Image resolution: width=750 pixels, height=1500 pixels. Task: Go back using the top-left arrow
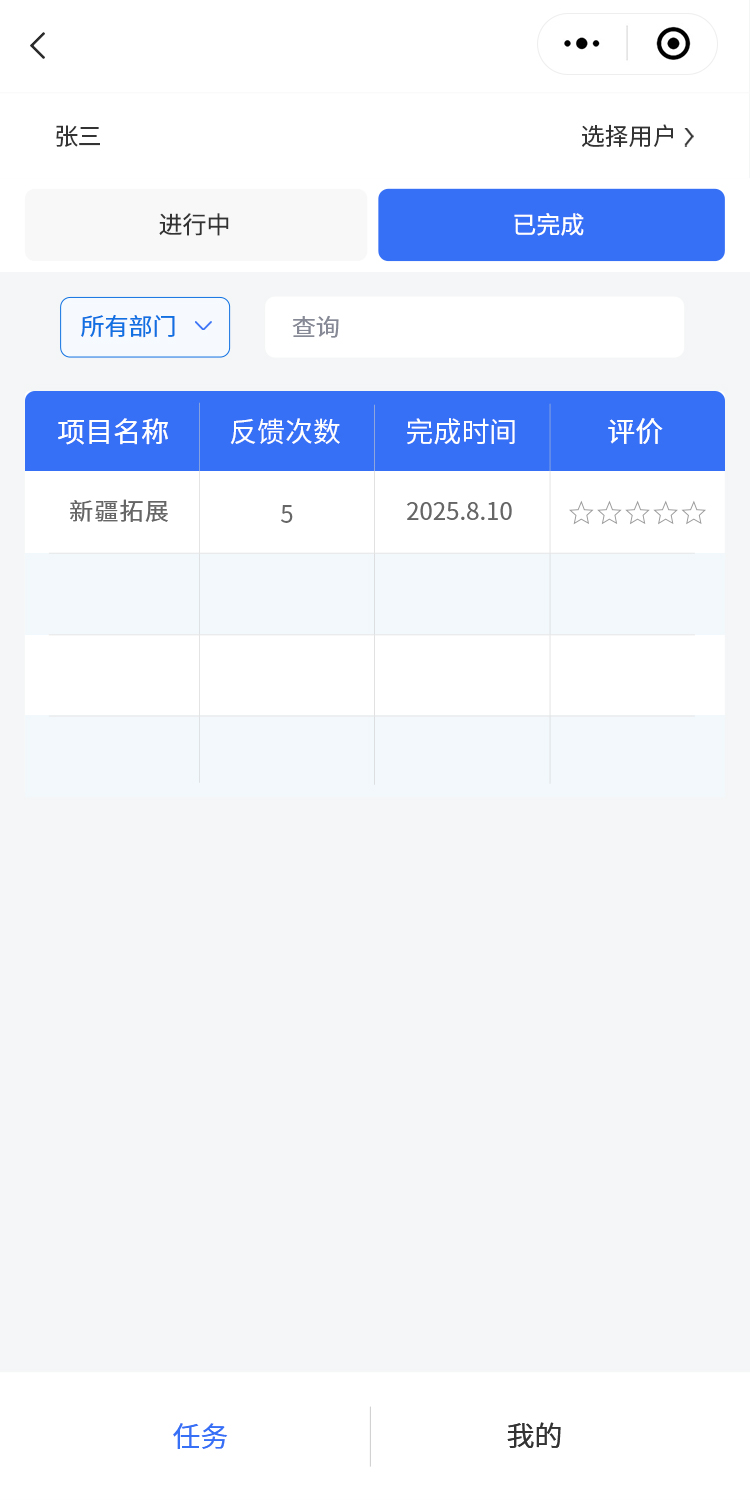click(38, 45)
